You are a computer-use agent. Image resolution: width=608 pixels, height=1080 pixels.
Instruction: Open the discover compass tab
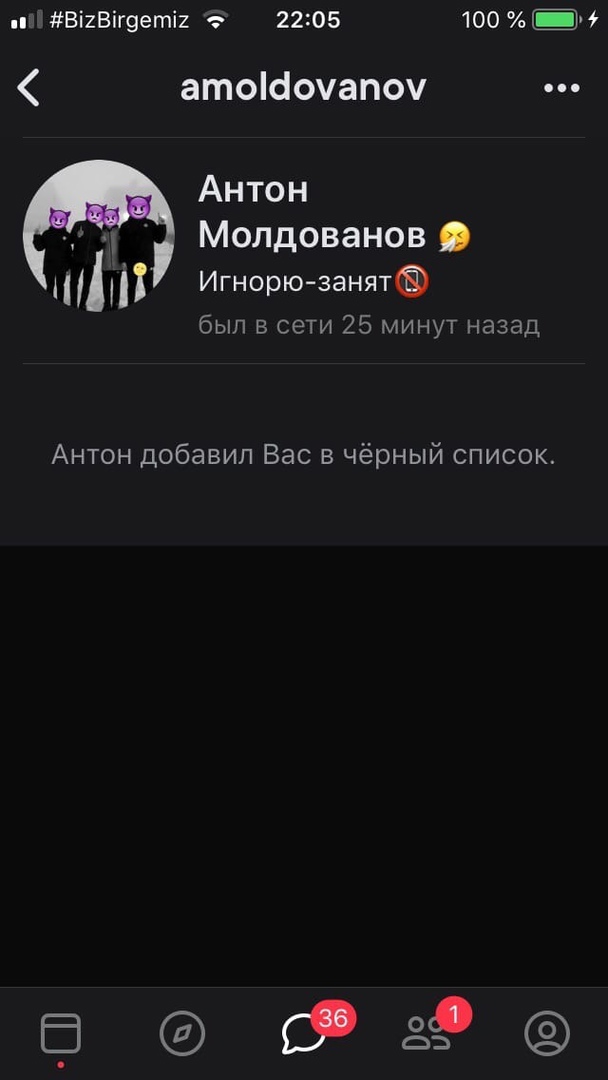pyautogui.click(x=182, y=1033)
